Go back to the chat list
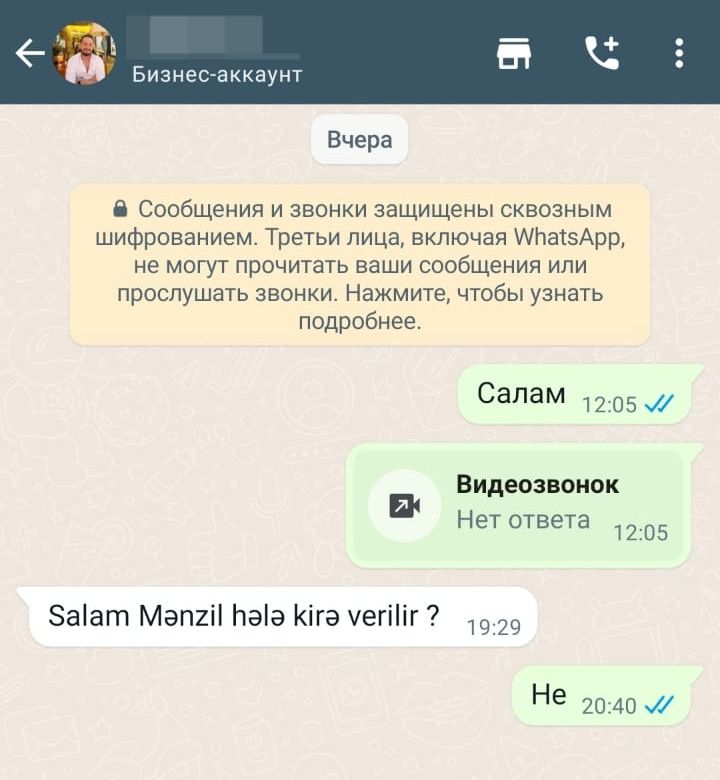 point(30,53)
